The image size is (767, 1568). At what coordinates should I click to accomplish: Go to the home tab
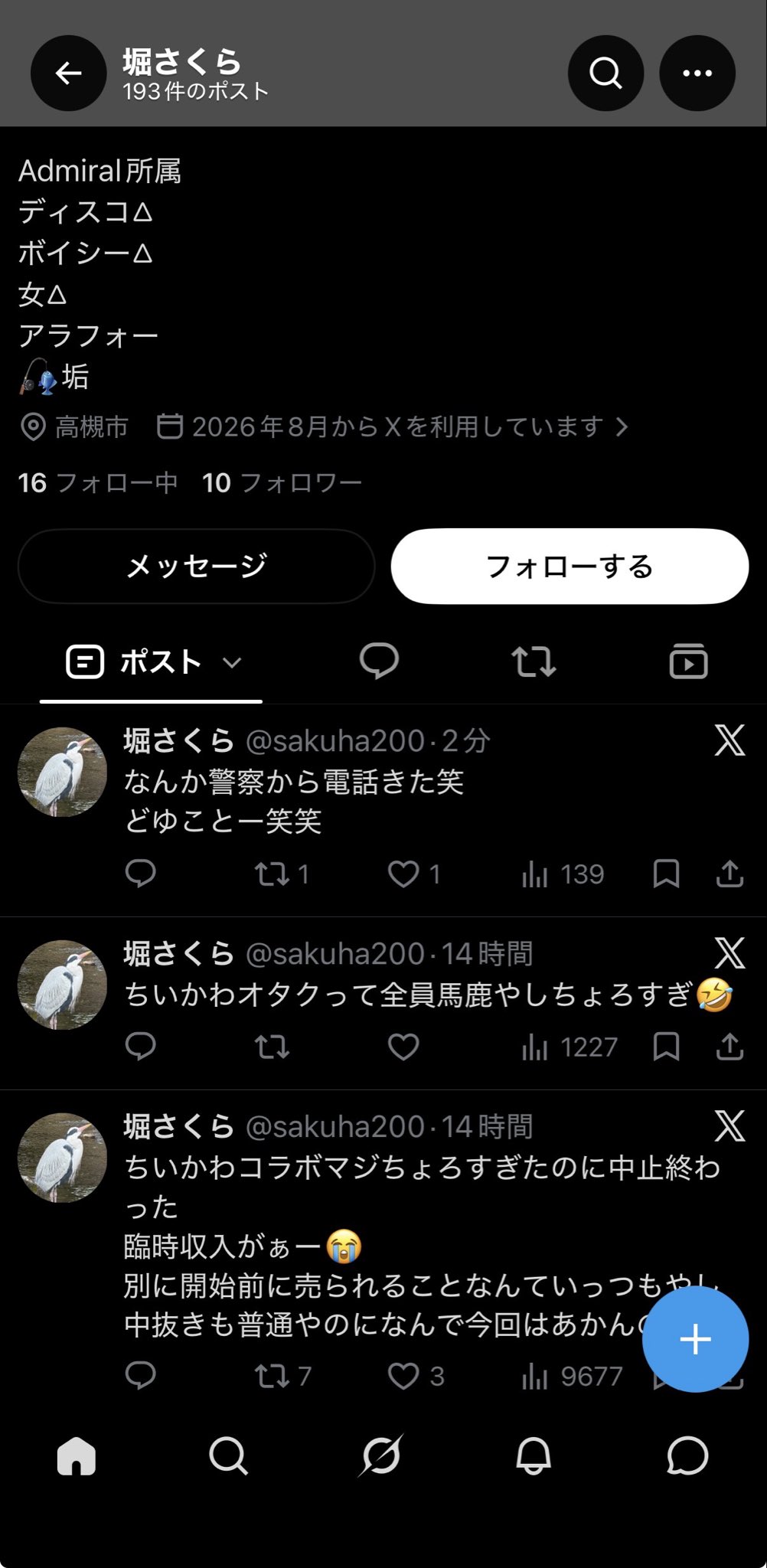77,1455
